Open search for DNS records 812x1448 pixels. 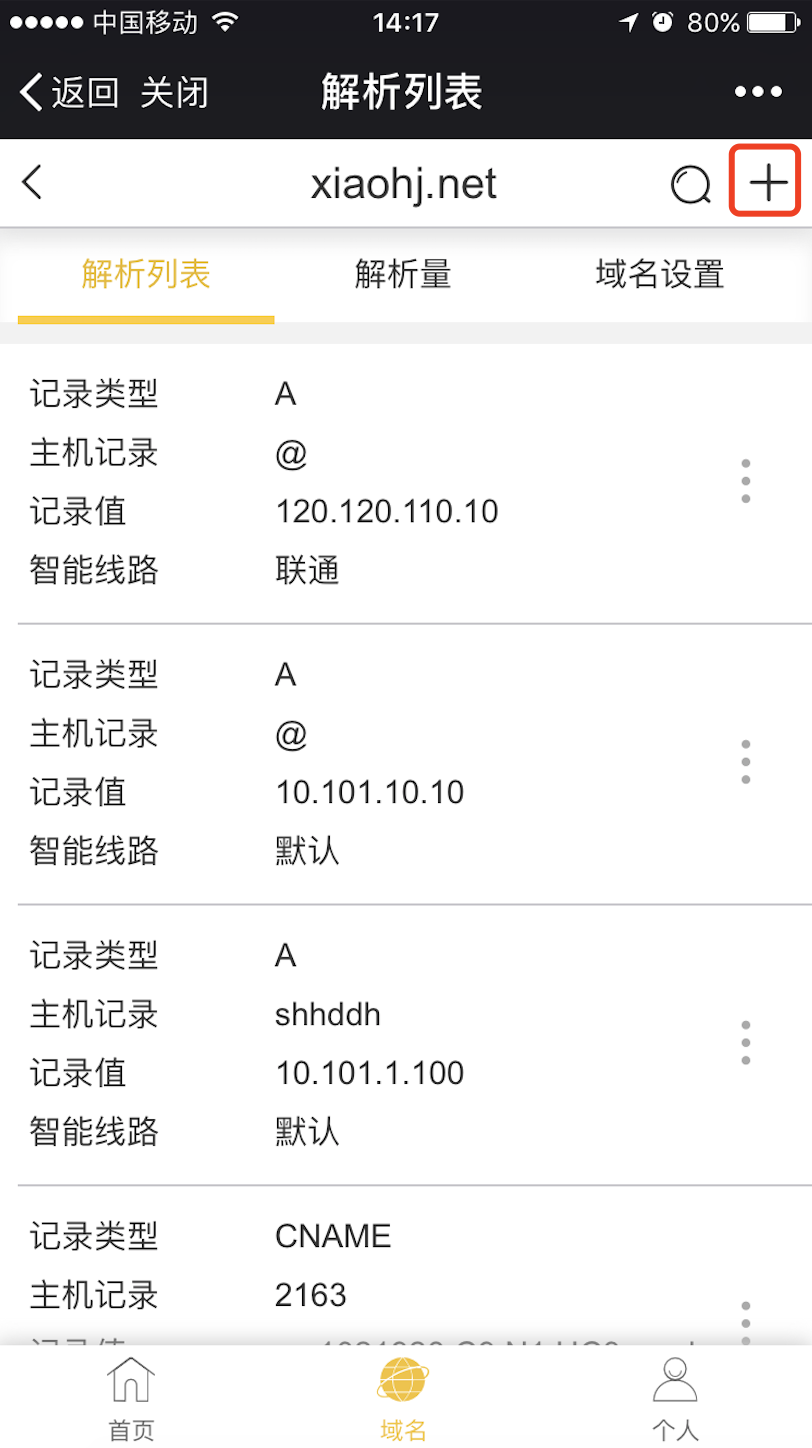point(690,184)
